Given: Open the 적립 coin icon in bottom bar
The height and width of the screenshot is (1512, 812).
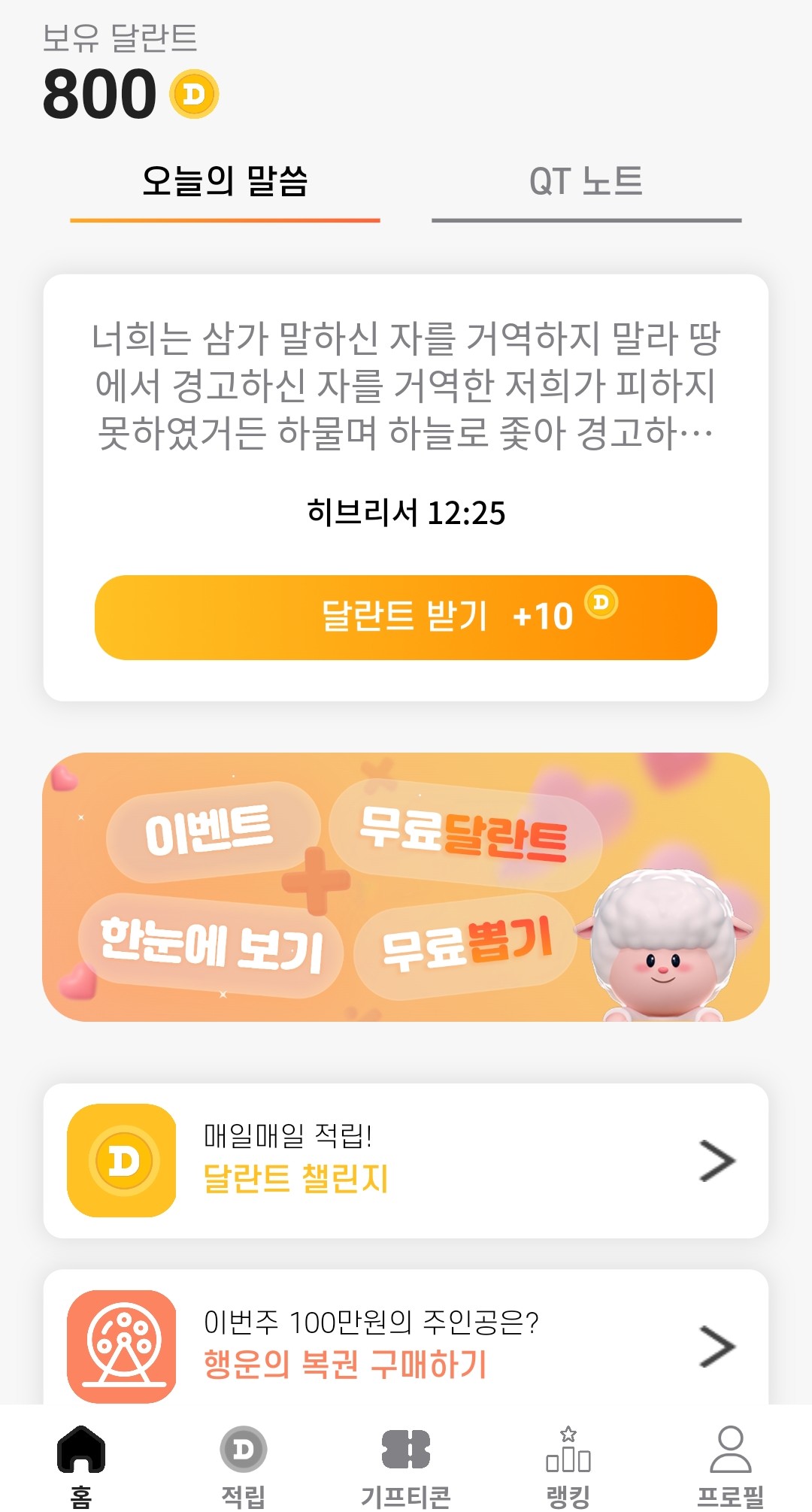Looking at the screenshot, I should pos(242,1450).
